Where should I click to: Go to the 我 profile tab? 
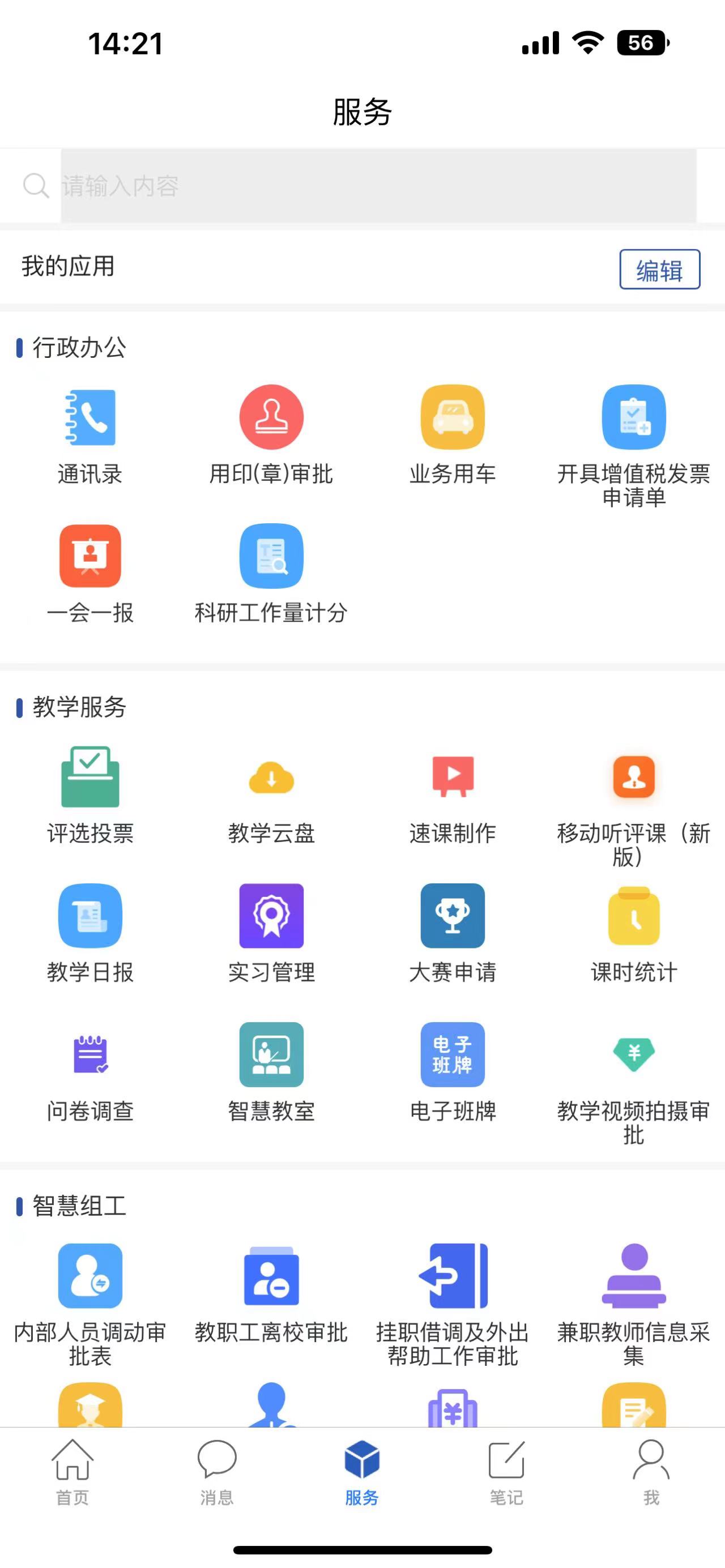pyautogui.click(x=651, y=1472)
